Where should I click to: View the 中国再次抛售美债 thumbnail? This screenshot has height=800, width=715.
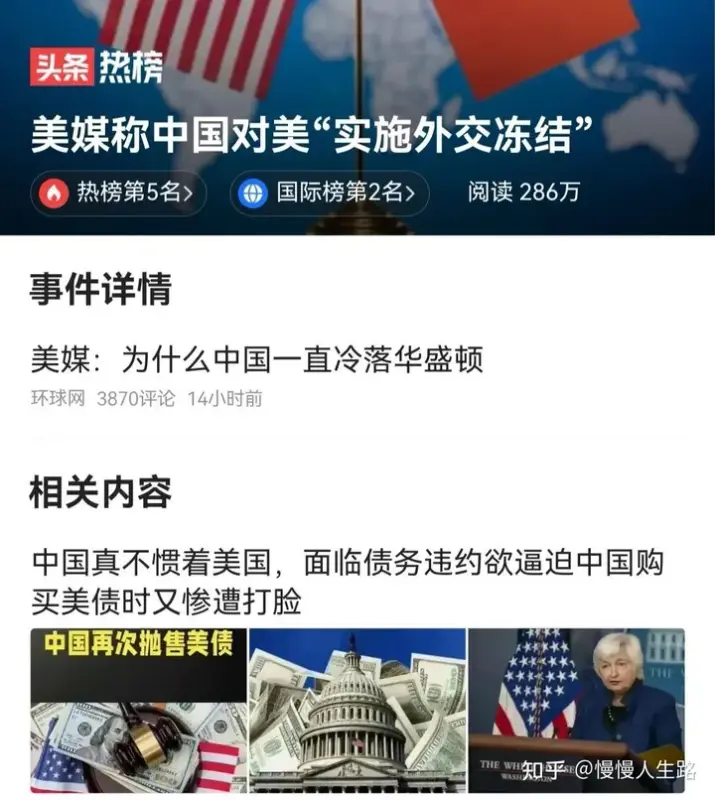pyautogui.click(x=138, y=712)
